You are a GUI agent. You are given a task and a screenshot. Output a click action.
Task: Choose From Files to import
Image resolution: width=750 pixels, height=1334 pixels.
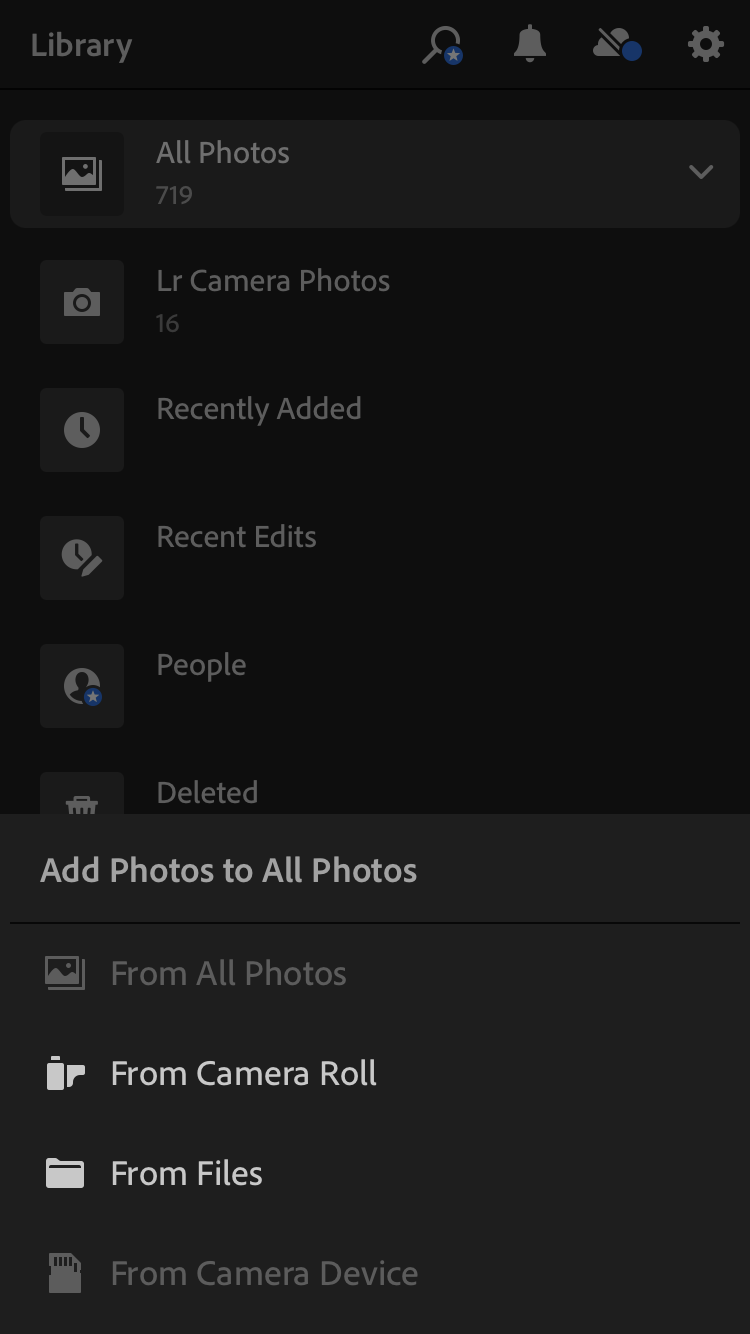click(x=186, y=1173)
